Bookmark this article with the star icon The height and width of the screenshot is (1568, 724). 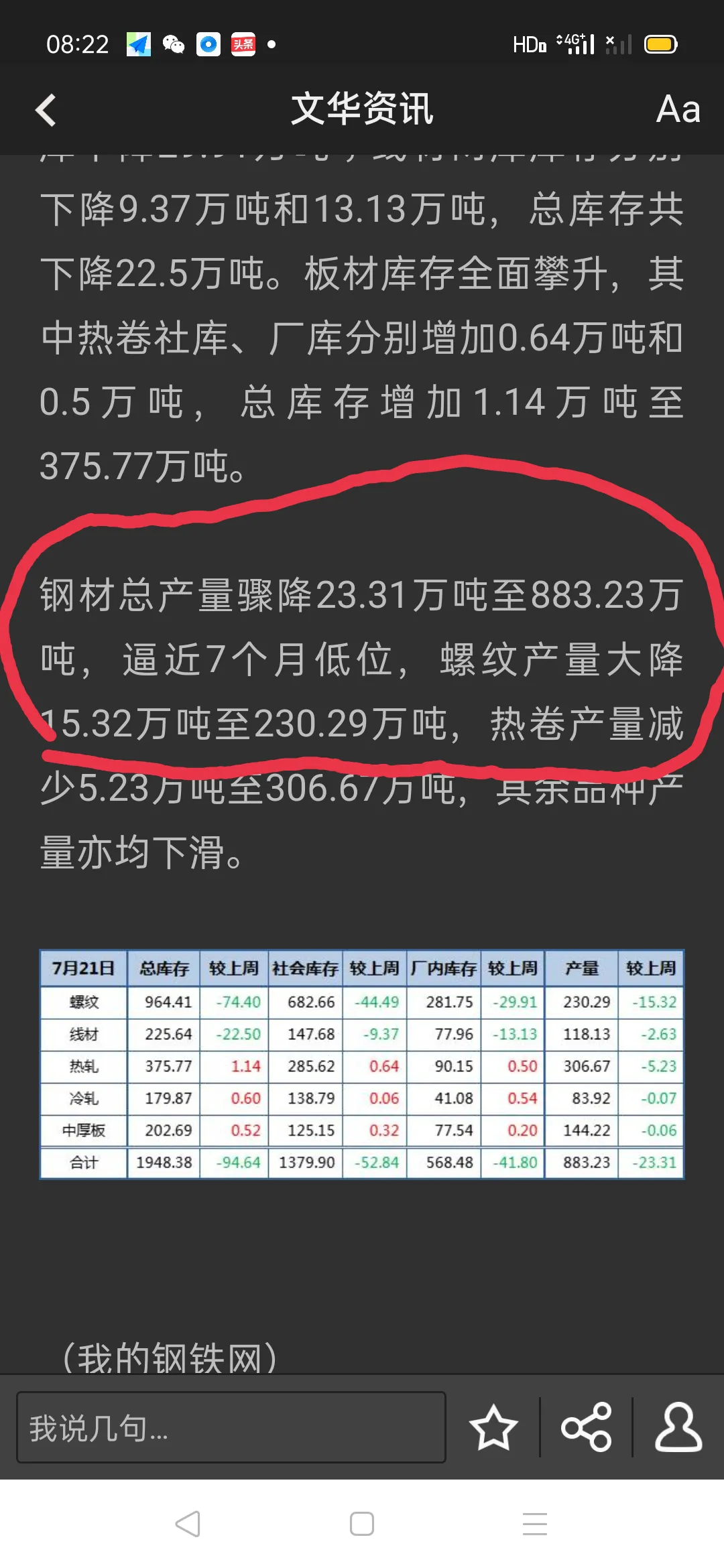[x=493, y=1427]
